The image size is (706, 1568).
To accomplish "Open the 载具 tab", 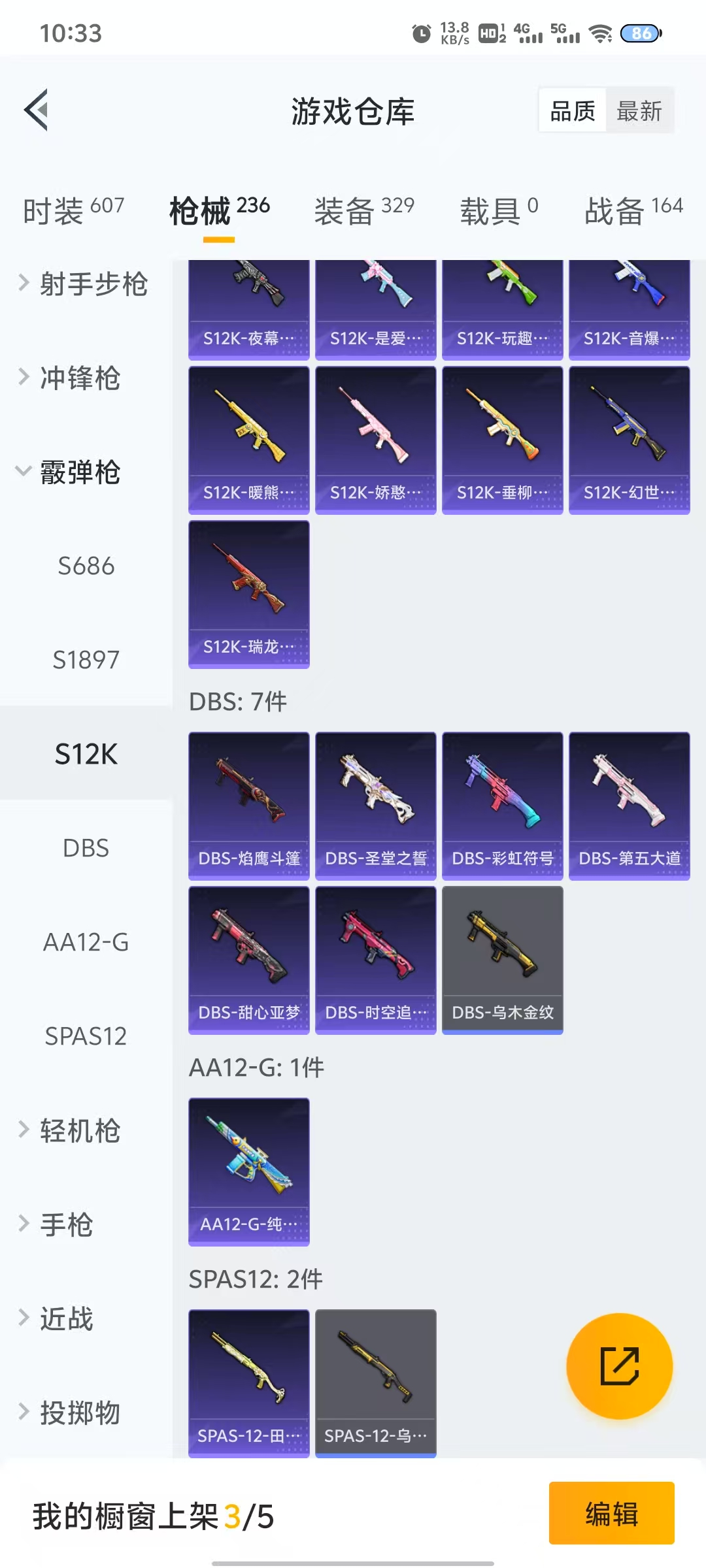I will 499,210.
